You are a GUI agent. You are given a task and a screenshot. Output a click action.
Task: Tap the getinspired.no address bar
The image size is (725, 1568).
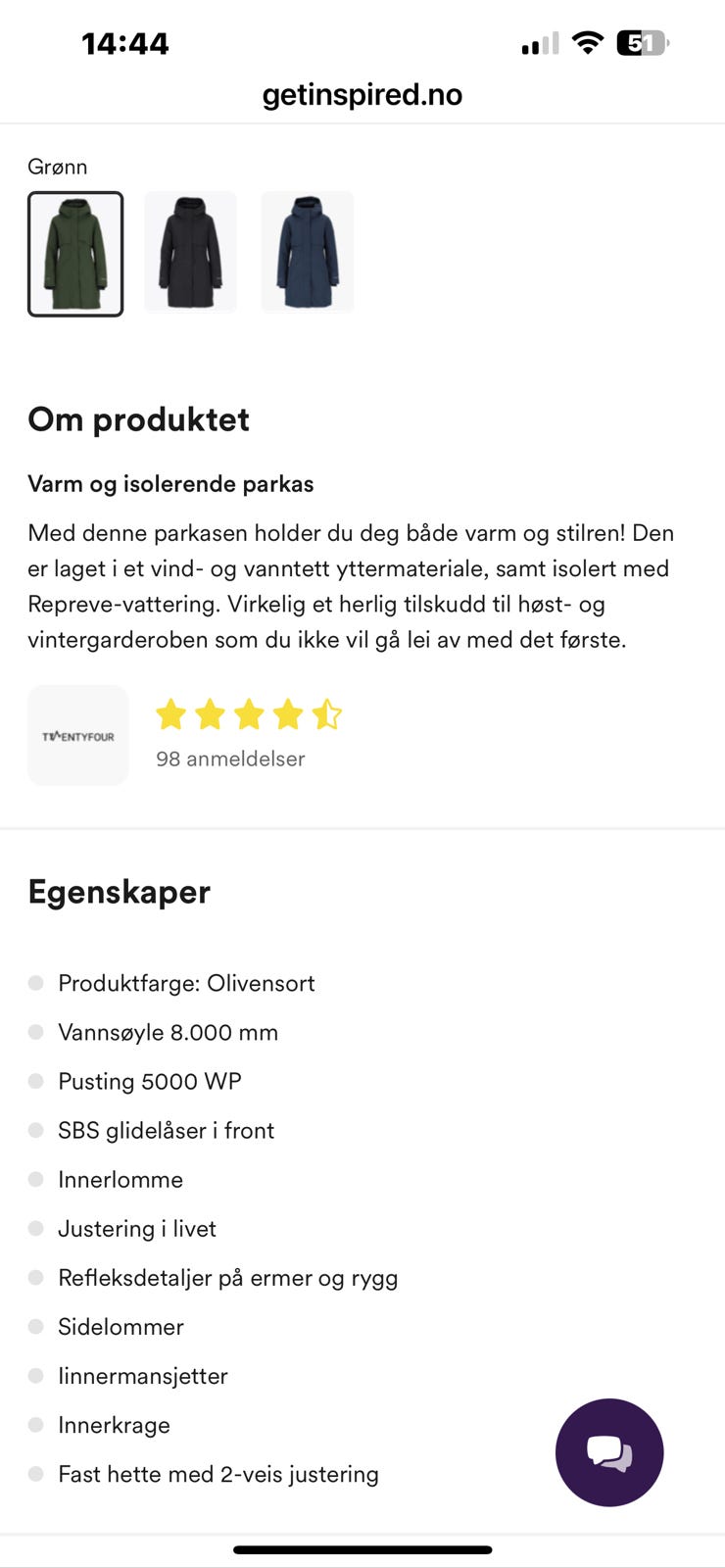(x=362, y=94)
